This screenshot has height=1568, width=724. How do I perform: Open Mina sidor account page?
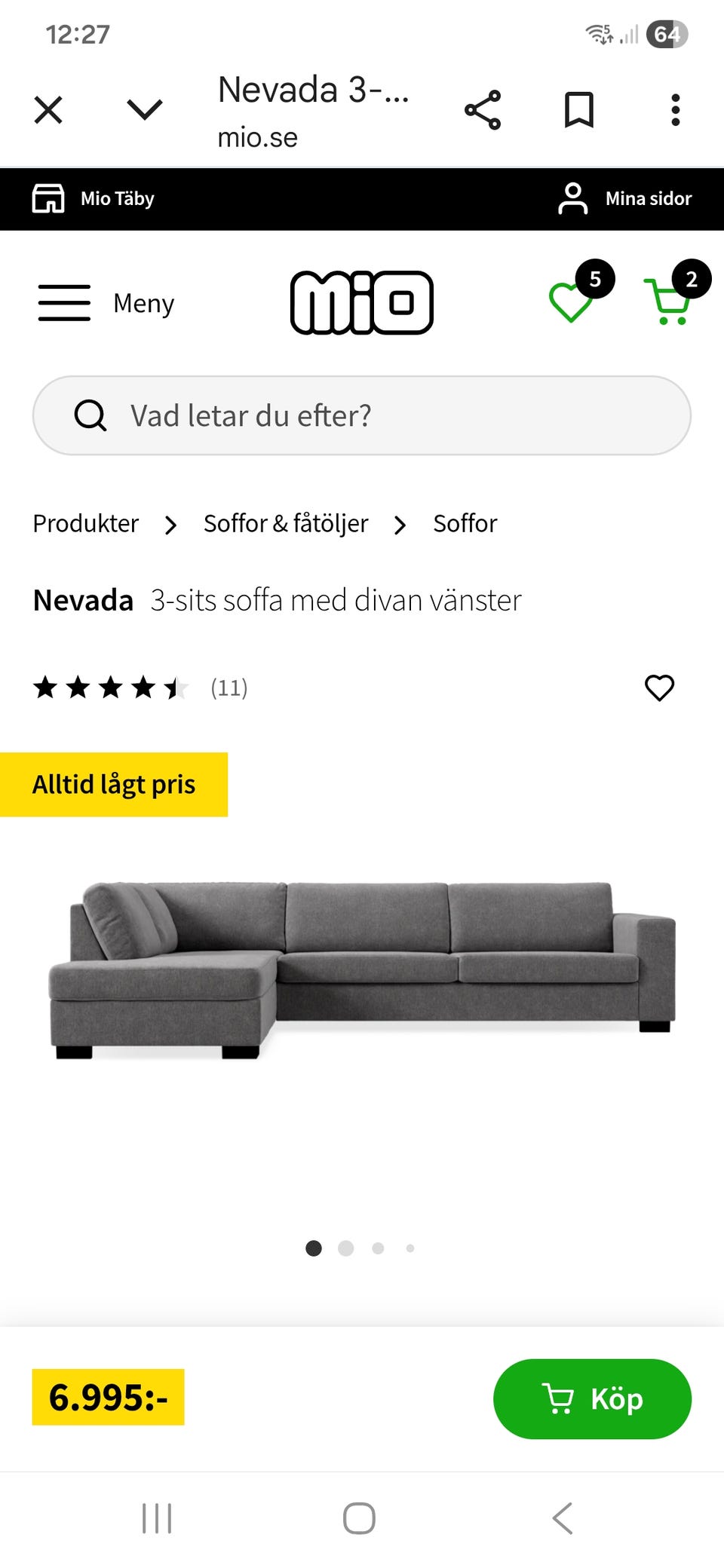point(627,198)
